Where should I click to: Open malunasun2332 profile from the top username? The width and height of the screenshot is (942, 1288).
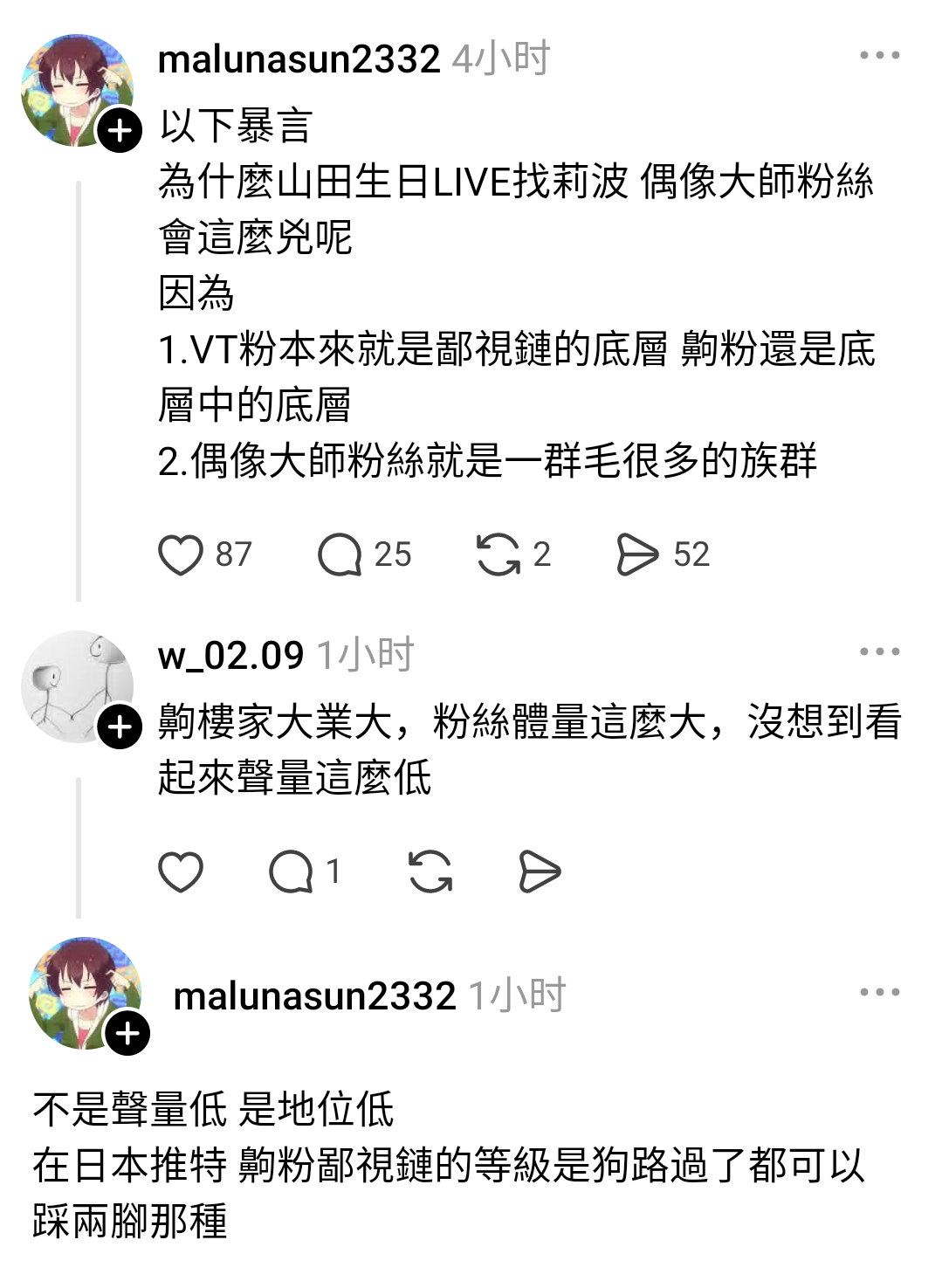point(299,59)
